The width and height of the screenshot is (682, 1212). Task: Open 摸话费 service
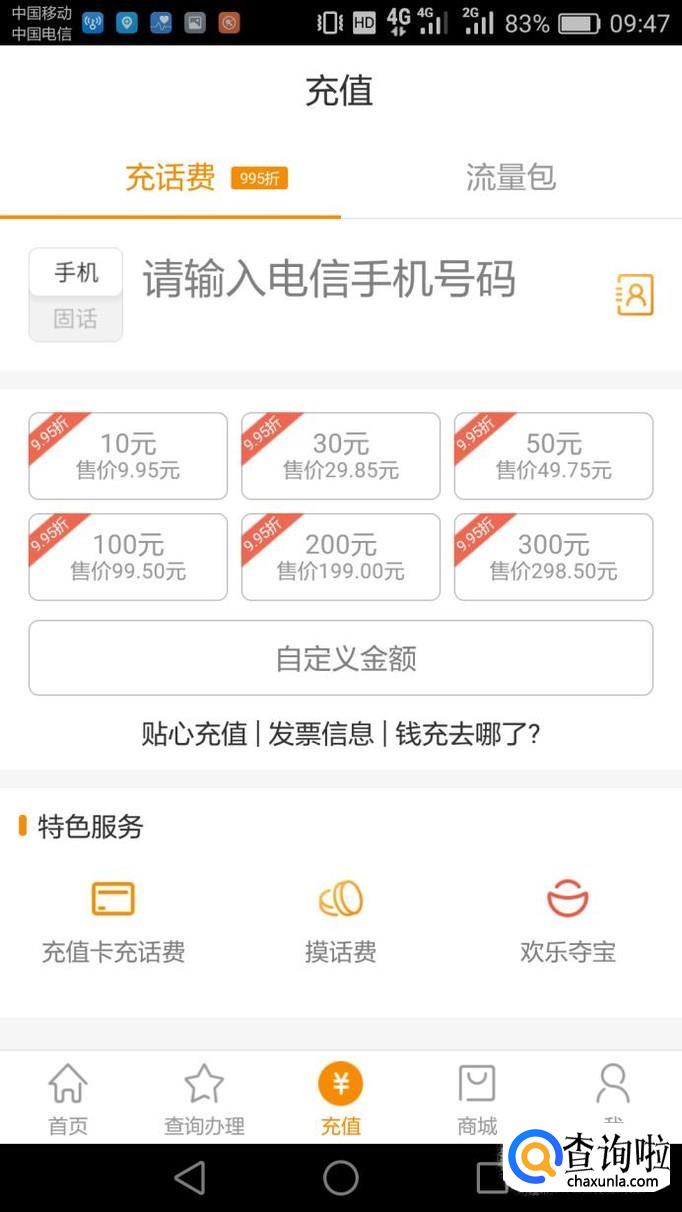click(x=341, y=920)
